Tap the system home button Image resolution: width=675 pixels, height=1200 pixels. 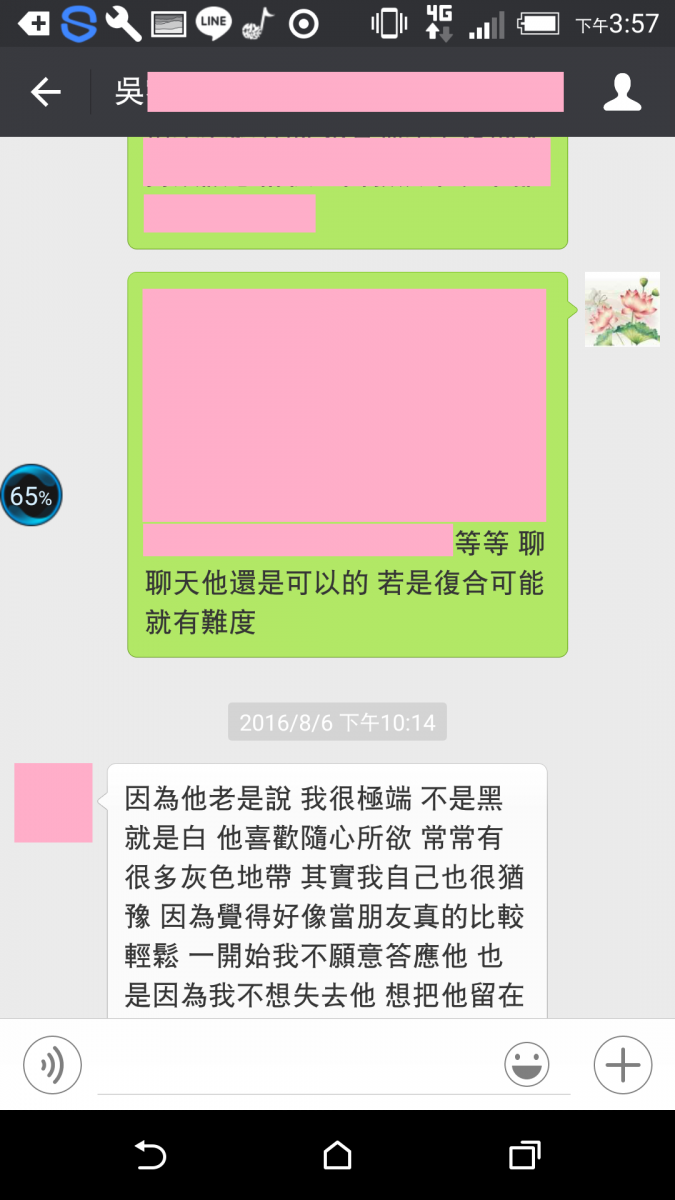click(x=337, y=1156)
